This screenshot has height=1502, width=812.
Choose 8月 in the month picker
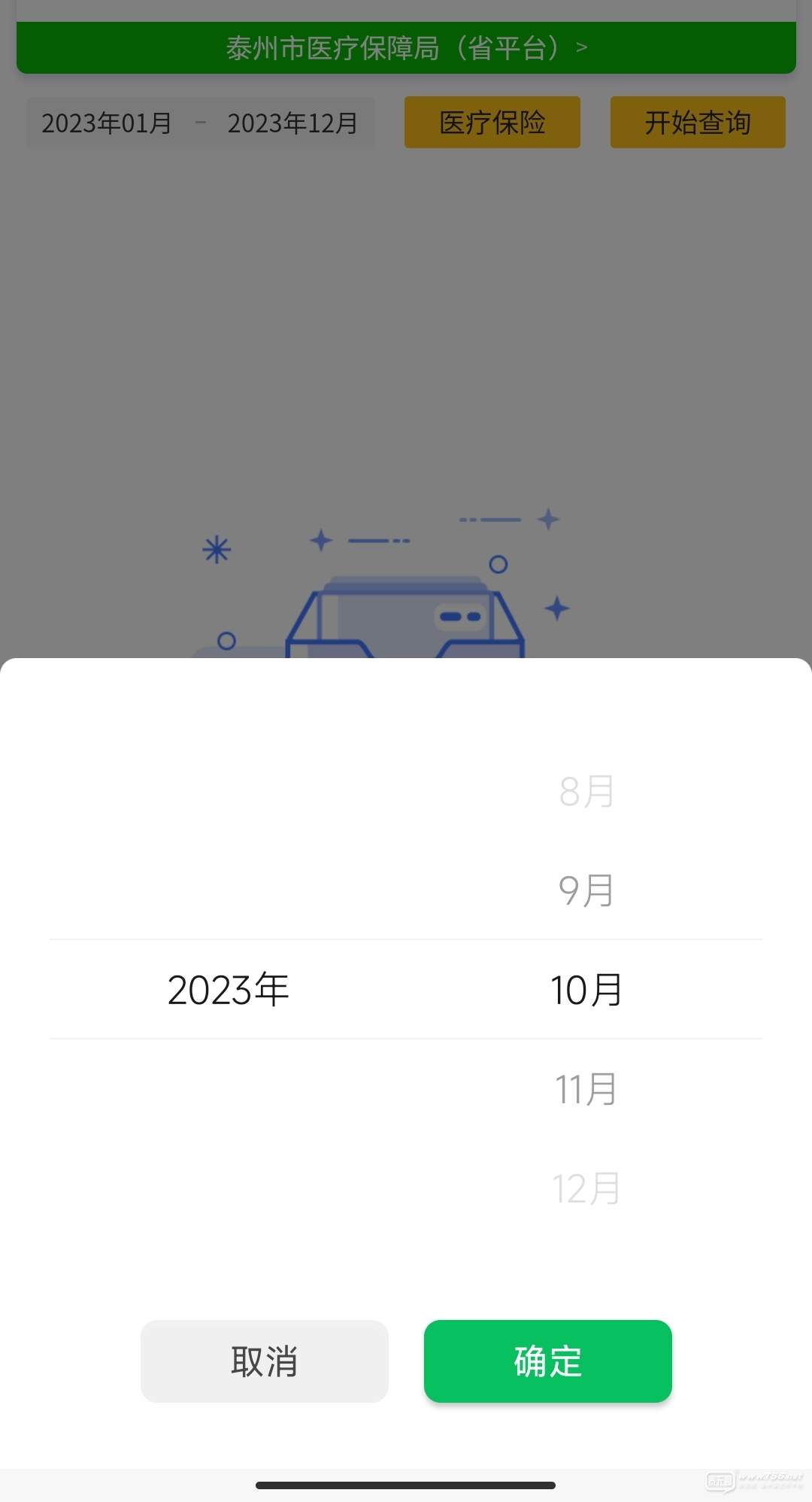[586, 791]
